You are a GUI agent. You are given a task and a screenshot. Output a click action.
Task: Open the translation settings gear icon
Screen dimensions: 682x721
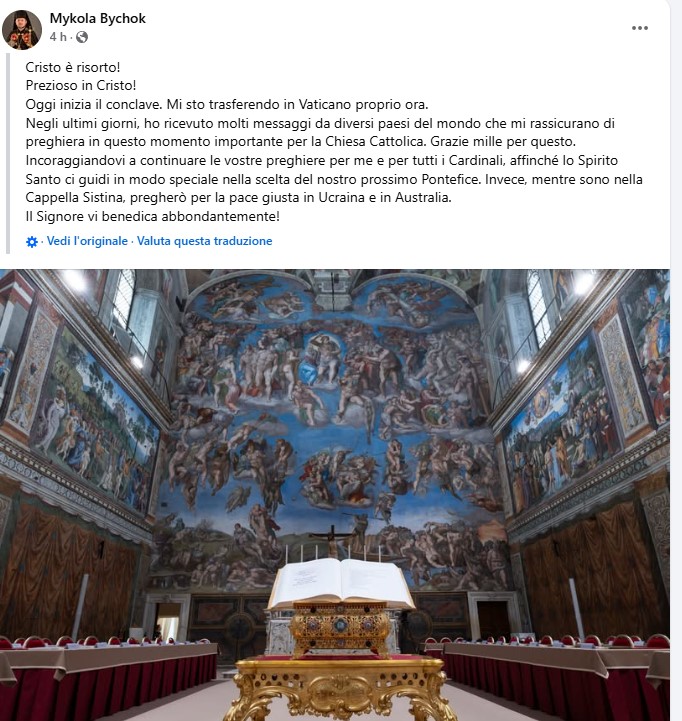point(32,242)
